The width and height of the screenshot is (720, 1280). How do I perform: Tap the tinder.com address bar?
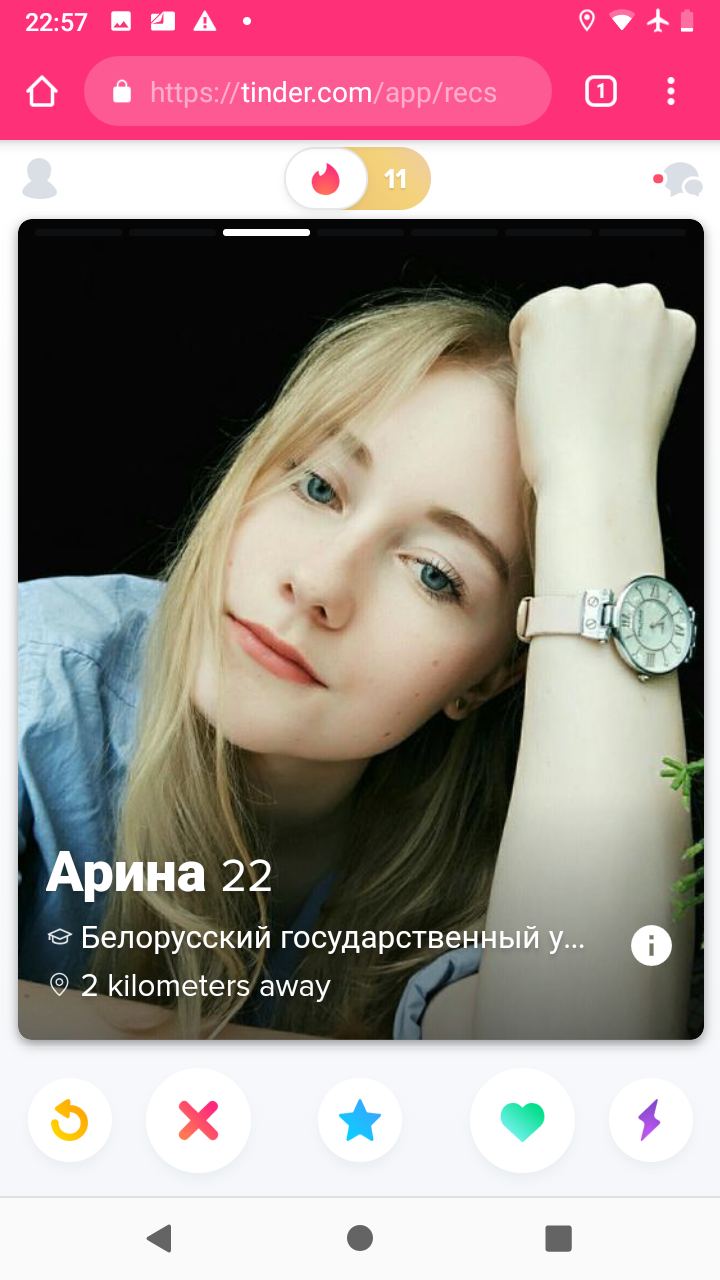tap(318, 92)
